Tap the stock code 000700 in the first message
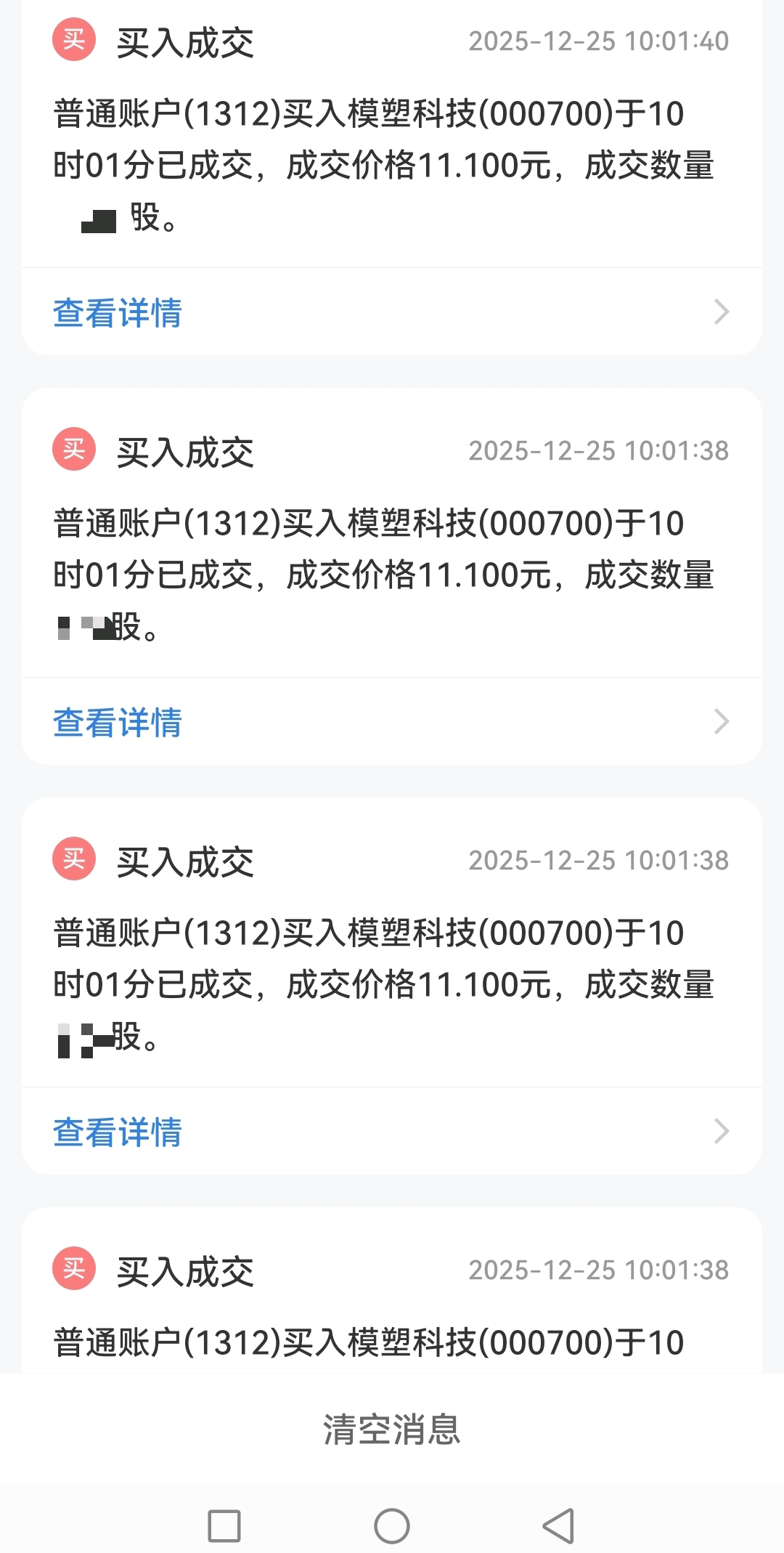 tap(549, 115)
